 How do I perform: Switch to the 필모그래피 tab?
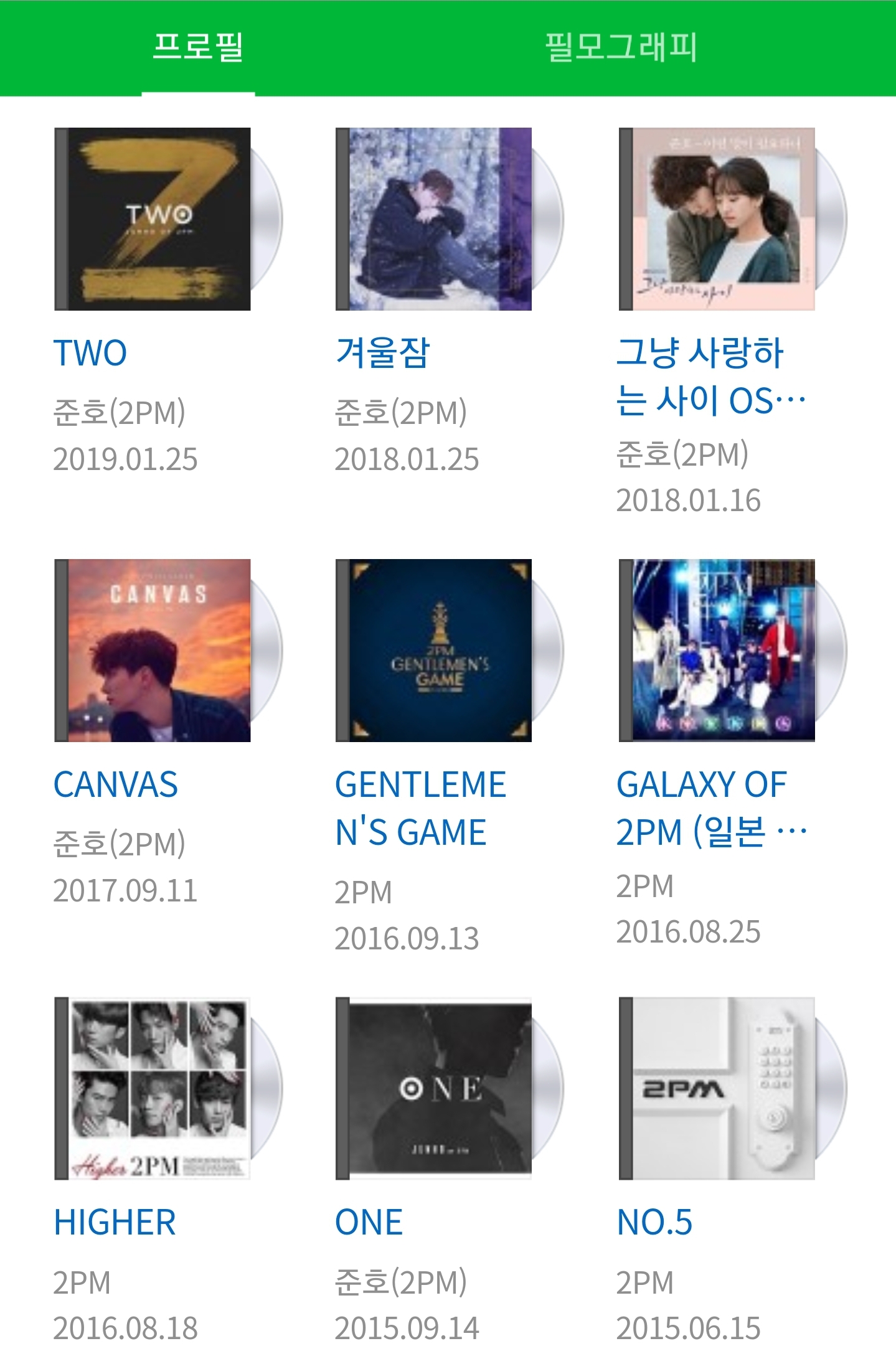(x=621, y=47)
